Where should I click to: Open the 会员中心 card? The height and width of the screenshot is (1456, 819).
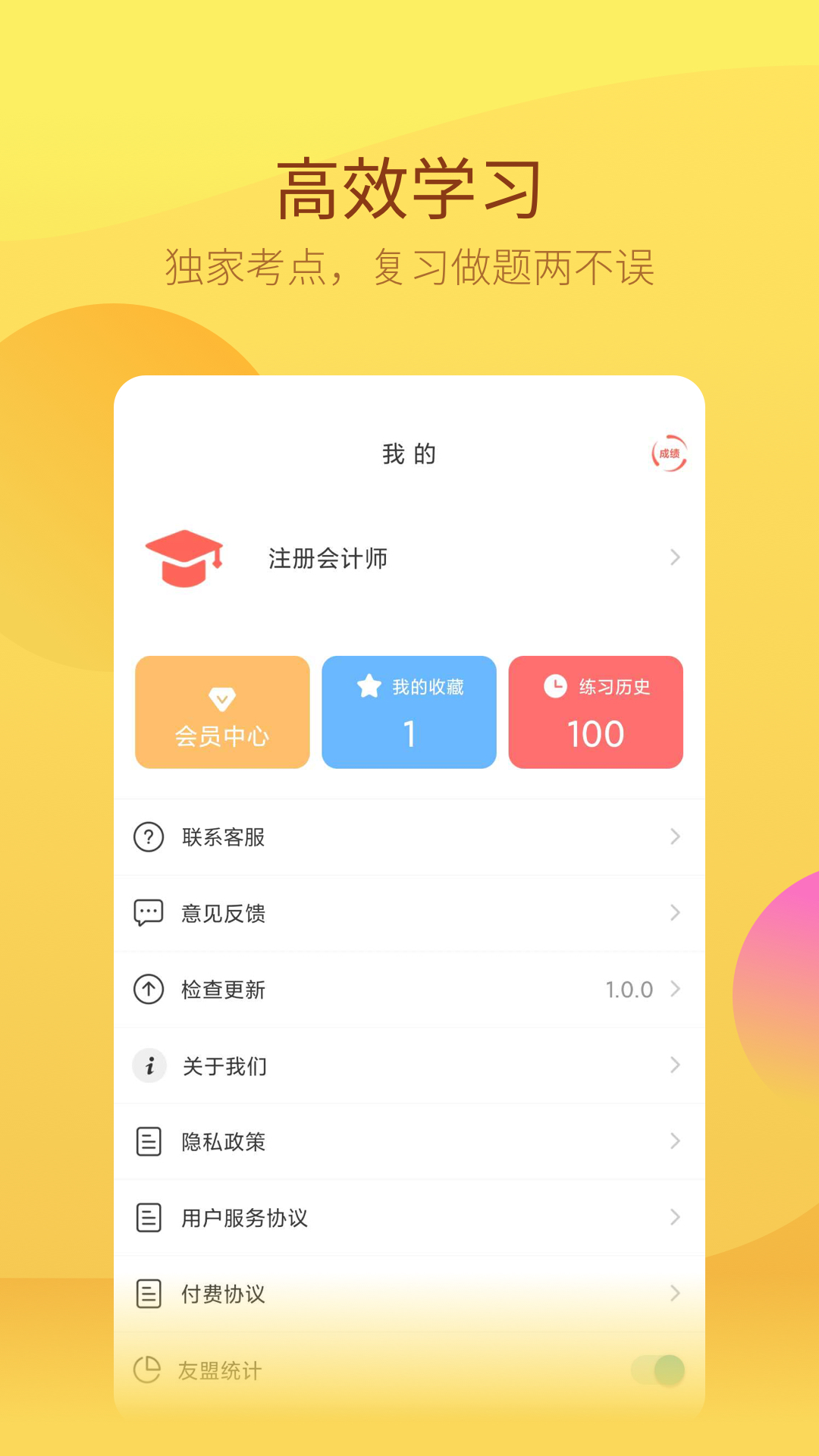pyautogui.click(x=221, y=711)
